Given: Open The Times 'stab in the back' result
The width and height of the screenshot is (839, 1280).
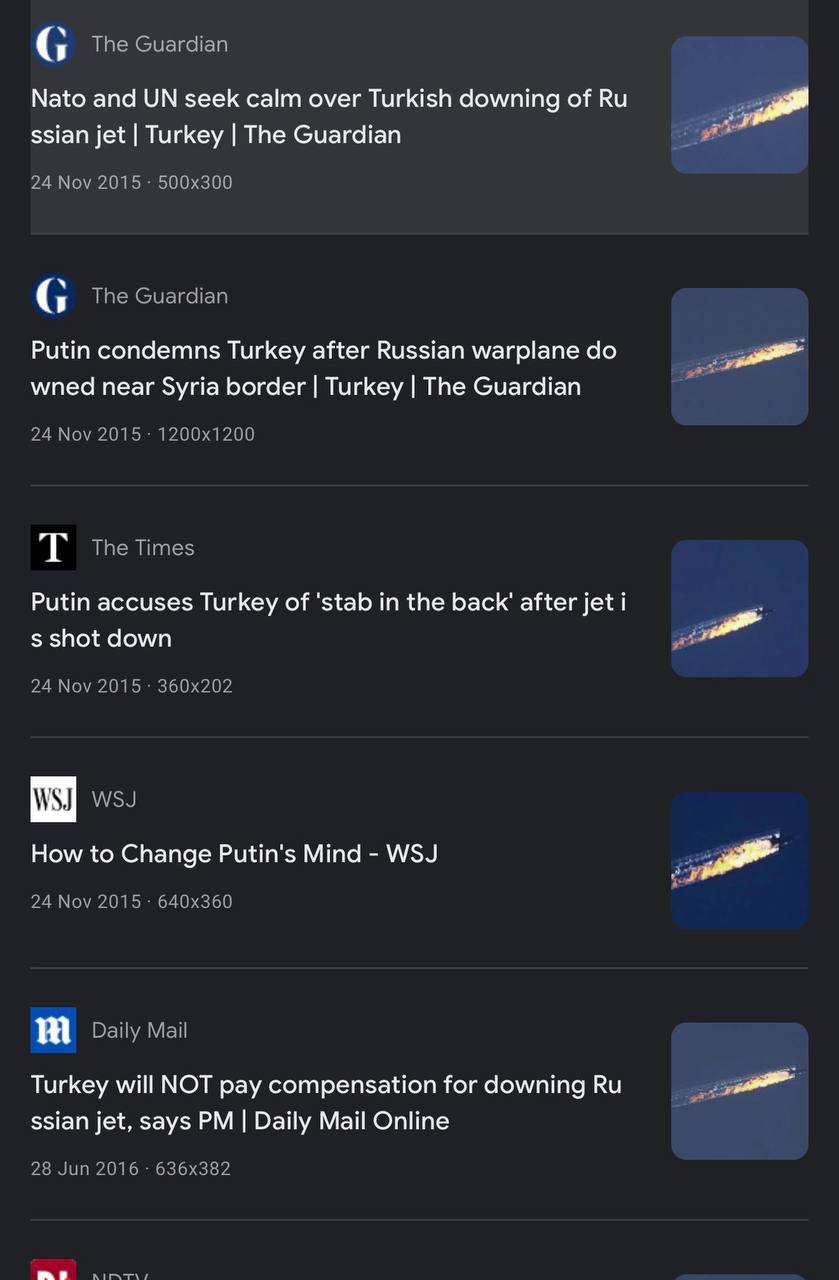Looking at the screenshot, I should (x=328, y=620).
